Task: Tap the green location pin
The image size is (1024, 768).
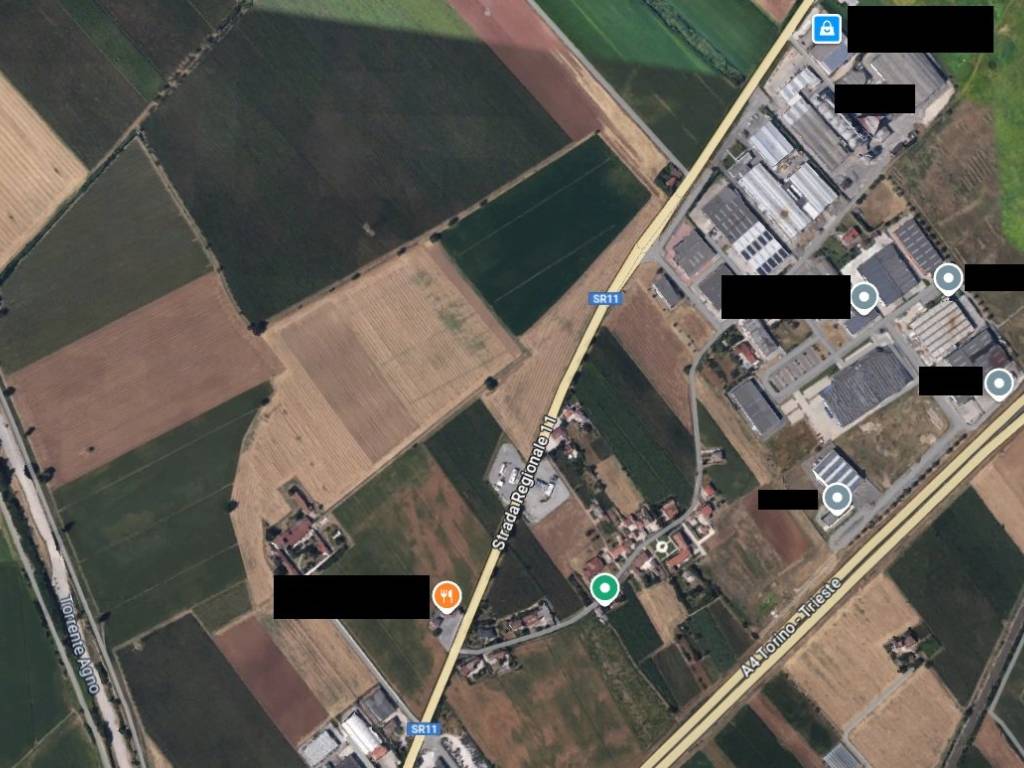Action: coord(603,588)
